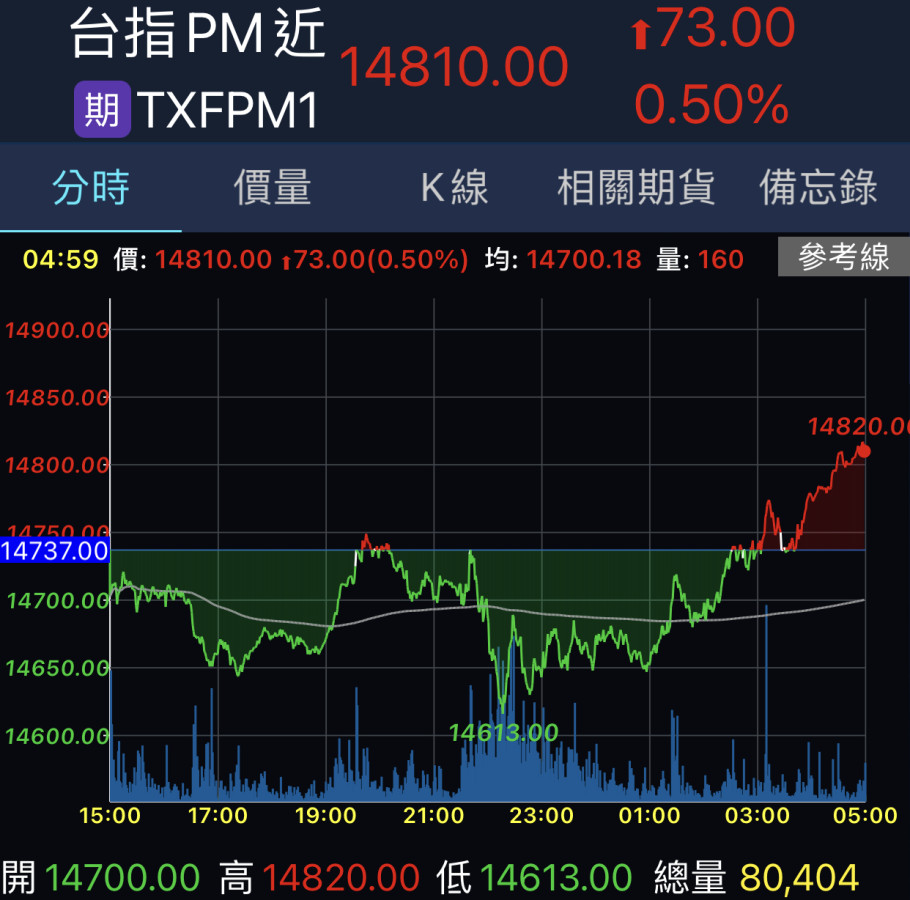The image size is (910, 900).
Task: Switch to the K線 chart tab
Action: (454, 187)
